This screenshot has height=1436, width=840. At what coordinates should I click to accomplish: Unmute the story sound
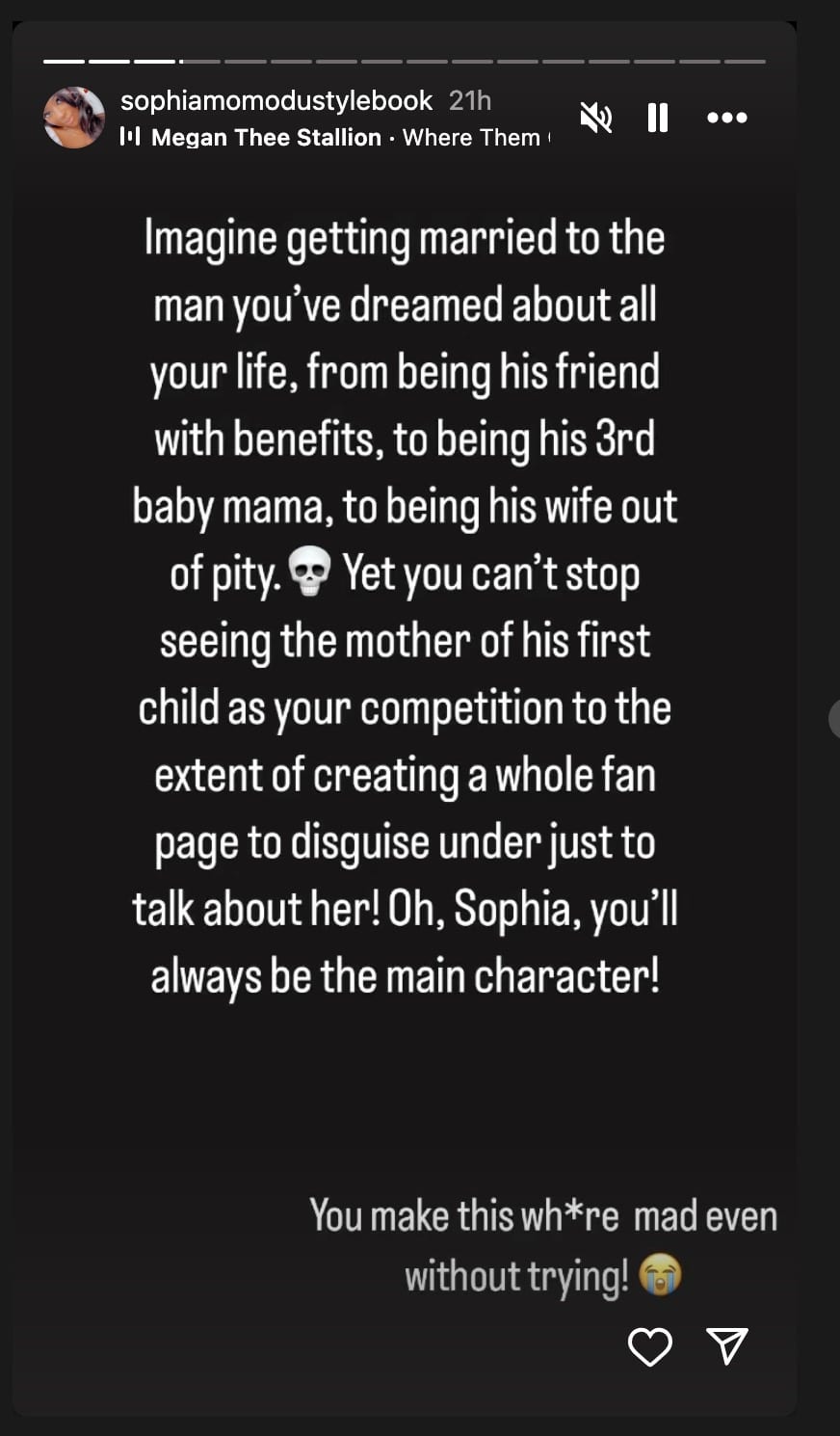click(x=596, y=118)
